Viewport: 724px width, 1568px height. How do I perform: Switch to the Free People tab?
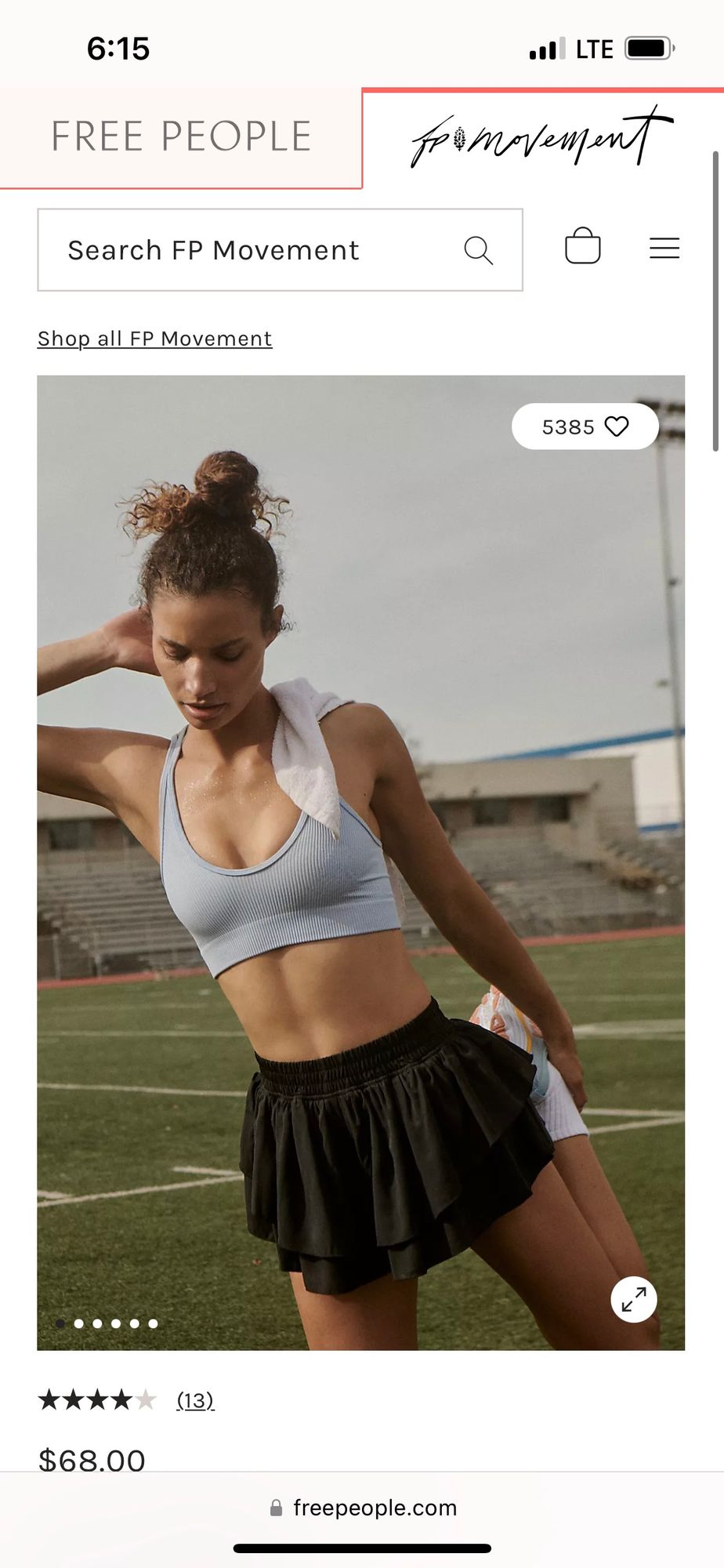(x=181, y=136)
